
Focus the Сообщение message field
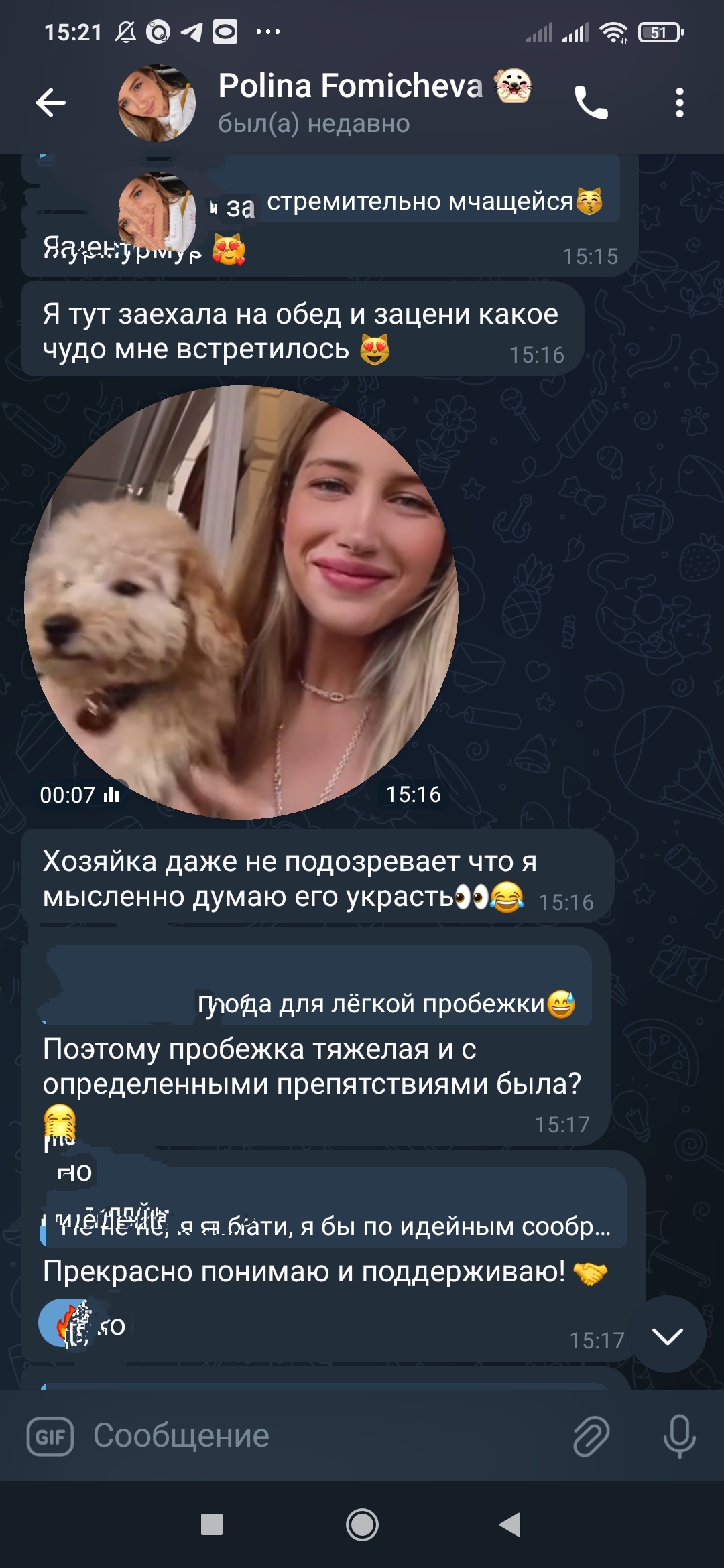coord(322,1436)
